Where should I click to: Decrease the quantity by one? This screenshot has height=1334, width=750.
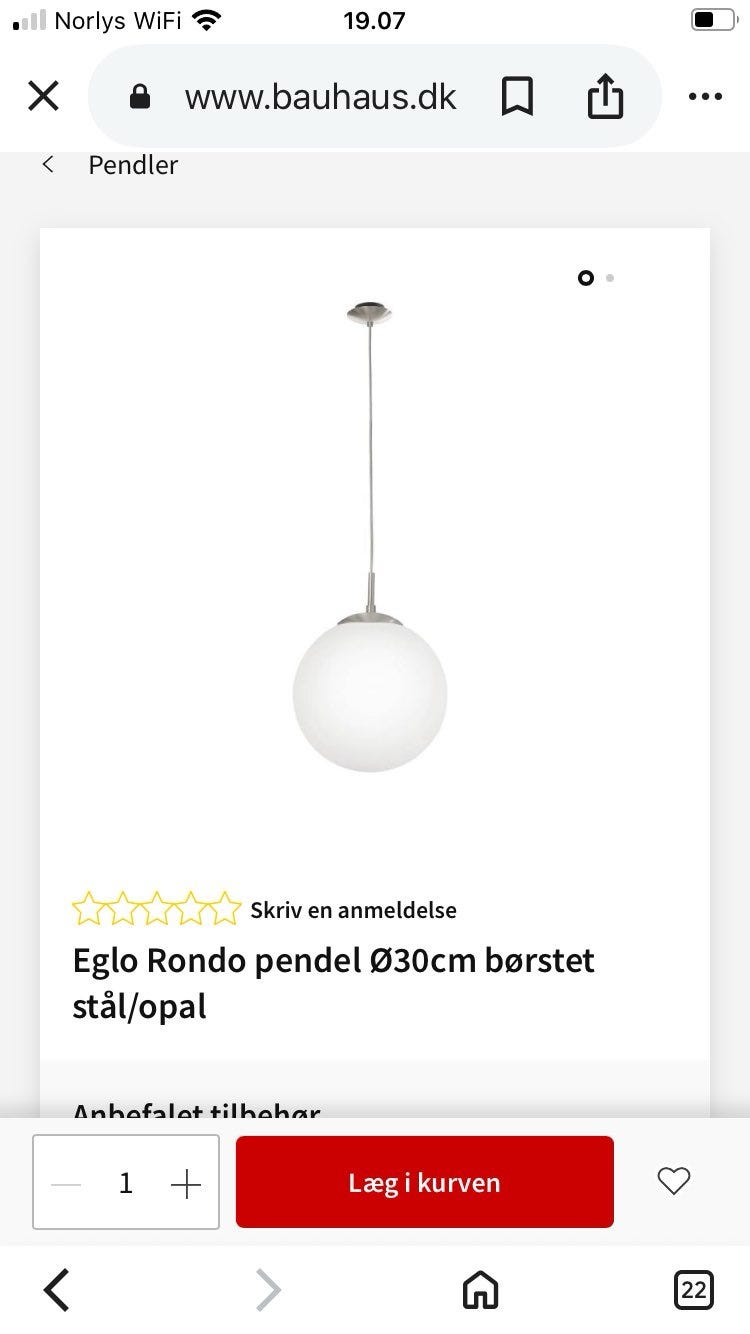tap(66, 1184)
